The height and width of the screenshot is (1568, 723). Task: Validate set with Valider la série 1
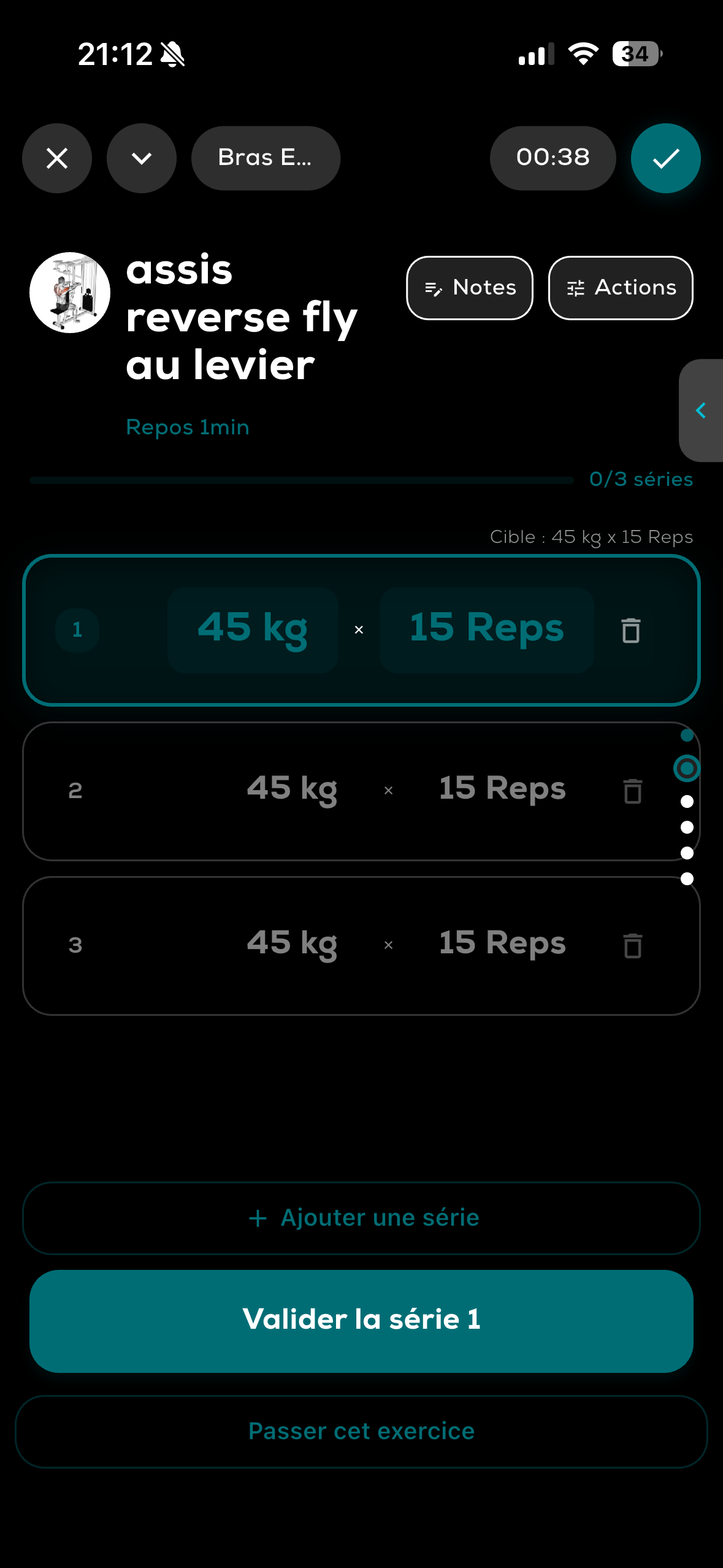click(x=361, y=1321)
